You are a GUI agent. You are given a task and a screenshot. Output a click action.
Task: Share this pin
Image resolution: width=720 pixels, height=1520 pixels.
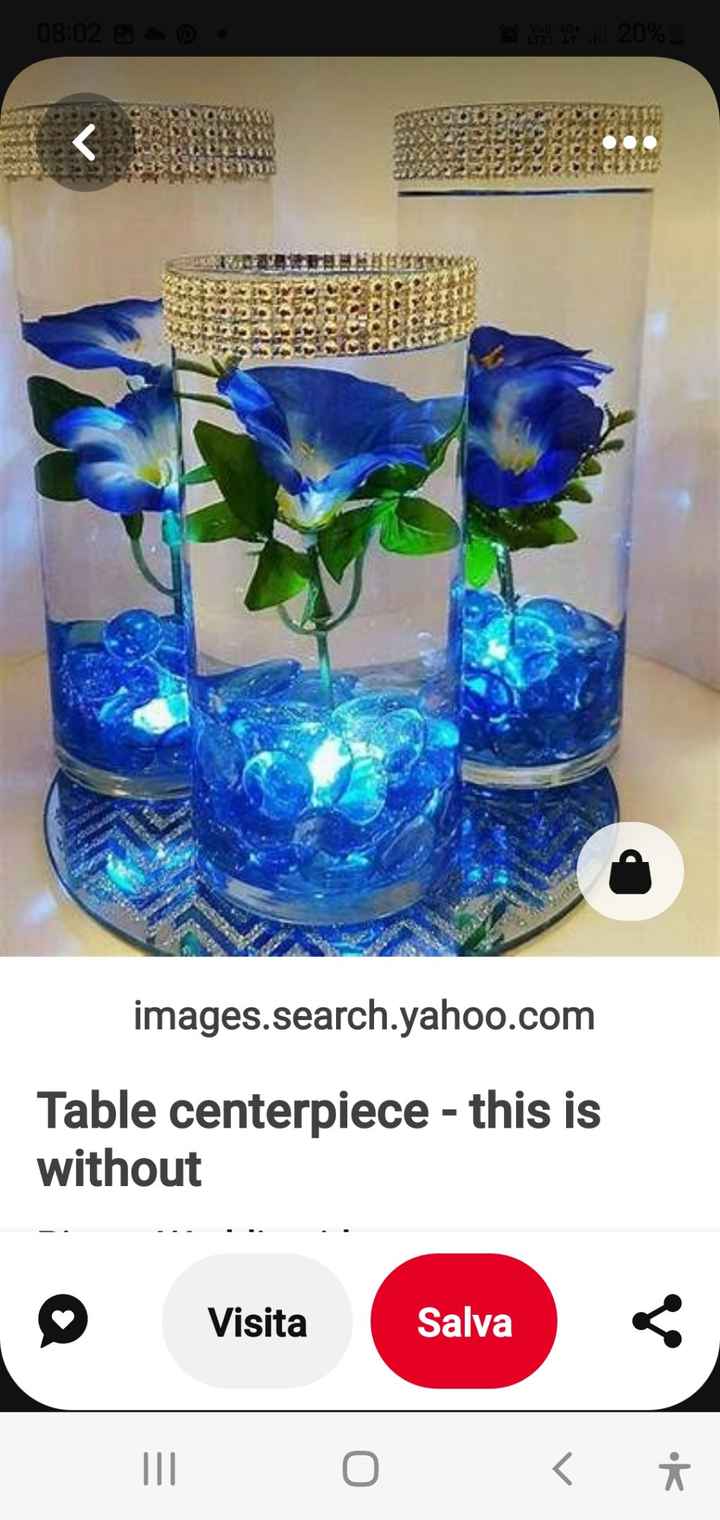click(x=657, y=1321)
